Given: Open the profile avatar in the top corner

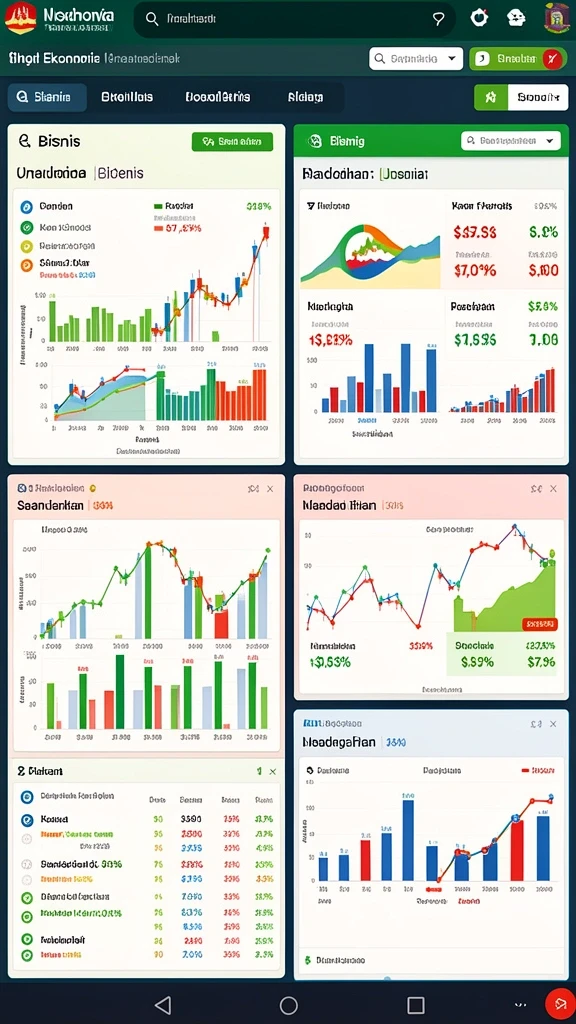Looking at the screenshot, I should click(557, 18).
